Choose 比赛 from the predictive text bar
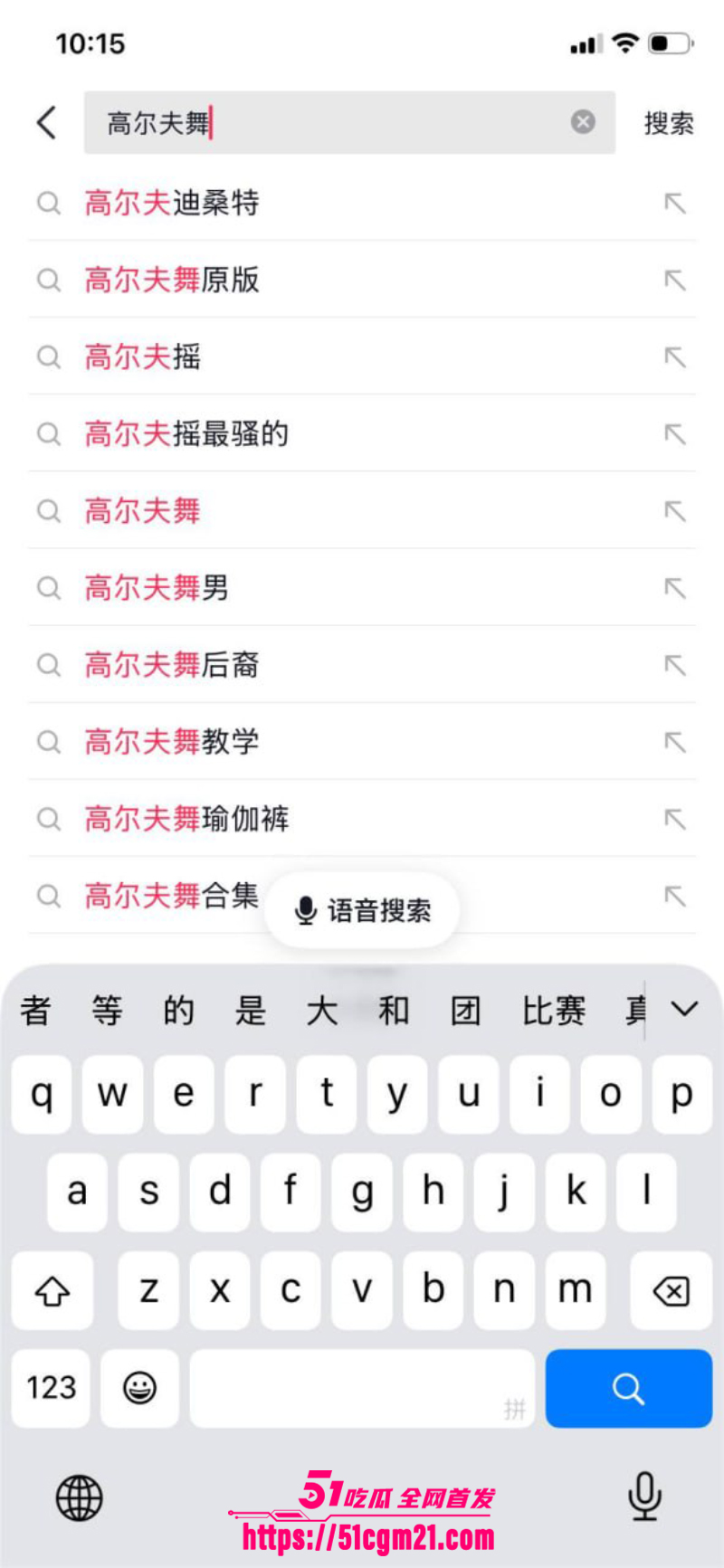Viewport: 724px width, 1568px height. coord(552,1011)
